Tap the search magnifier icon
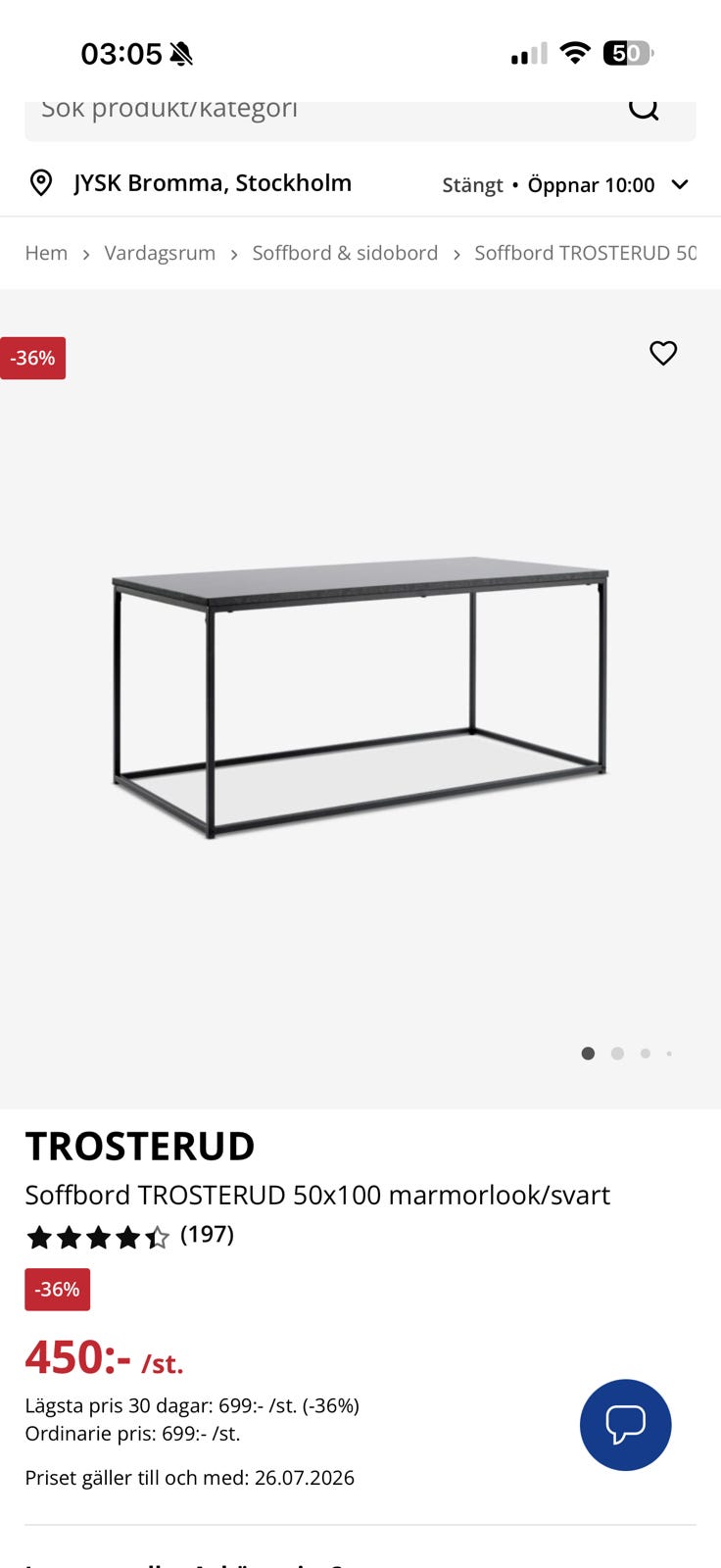This screenshot has height=1568, width=721. (x=644, y=108)
